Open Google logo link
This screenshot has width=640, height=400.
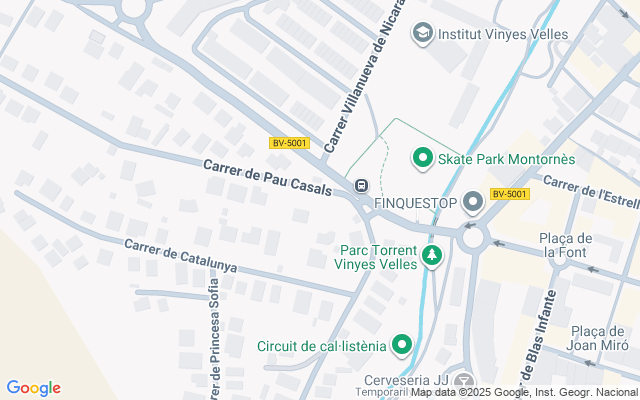pos(33,388)
